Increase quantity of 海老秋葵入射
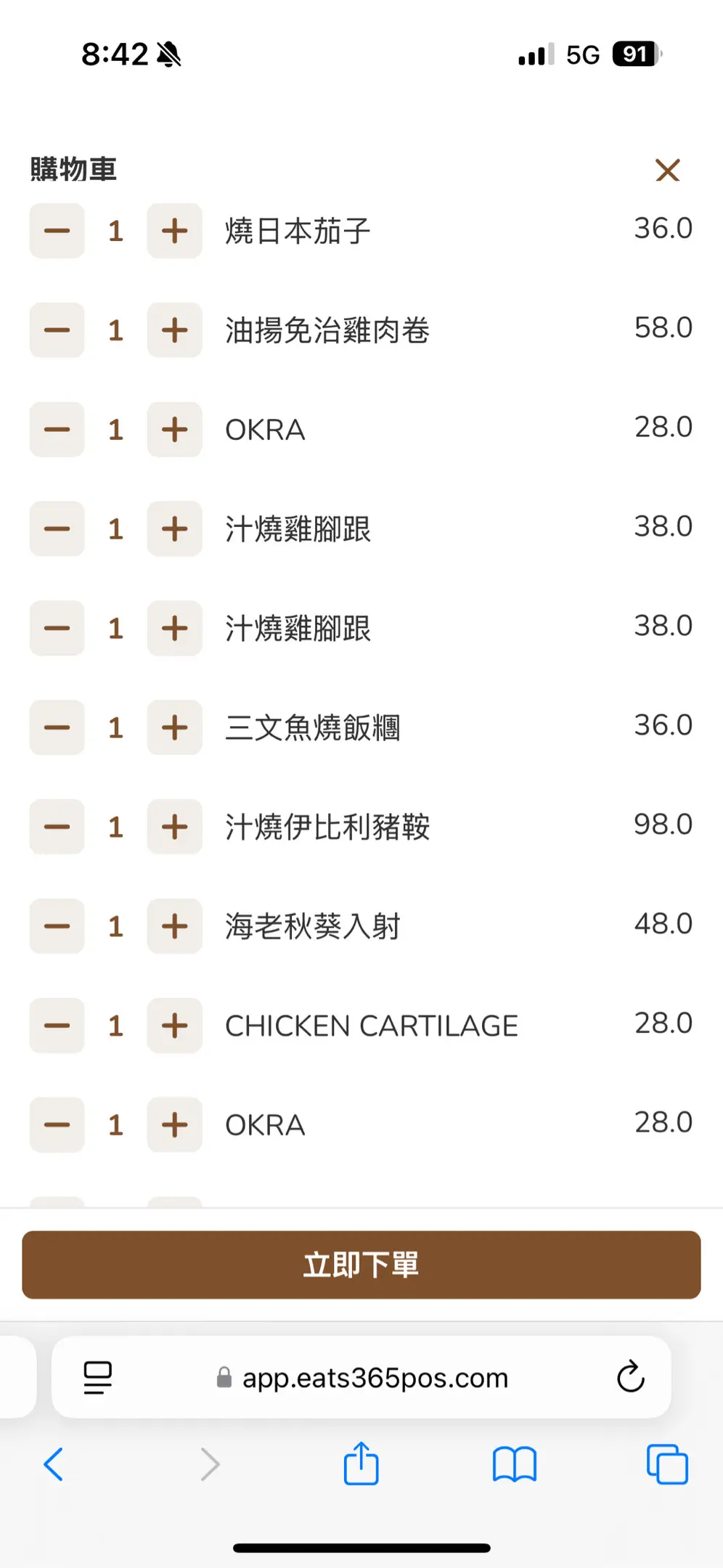 174,926
